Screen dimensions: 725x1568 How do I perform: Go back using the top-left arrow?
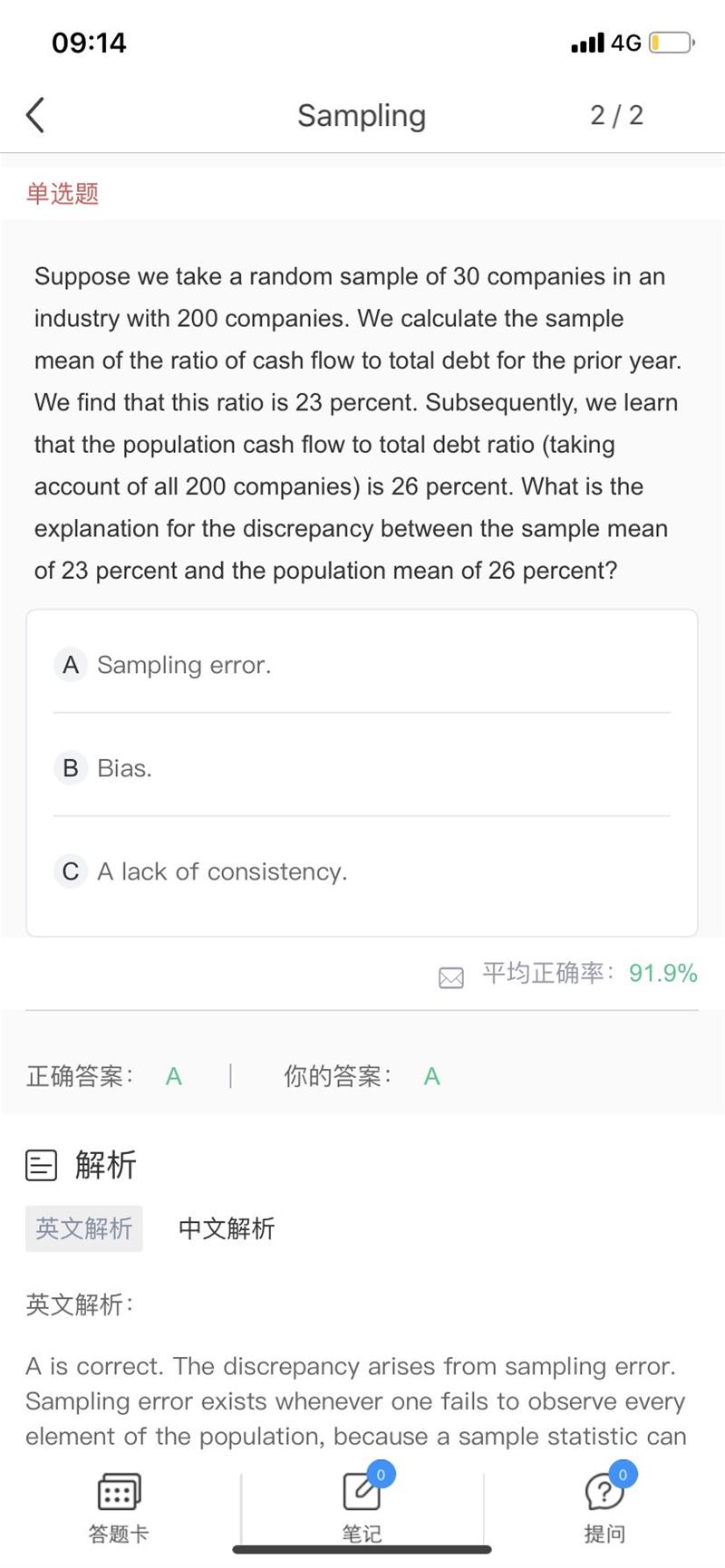[x=35, y=116]
